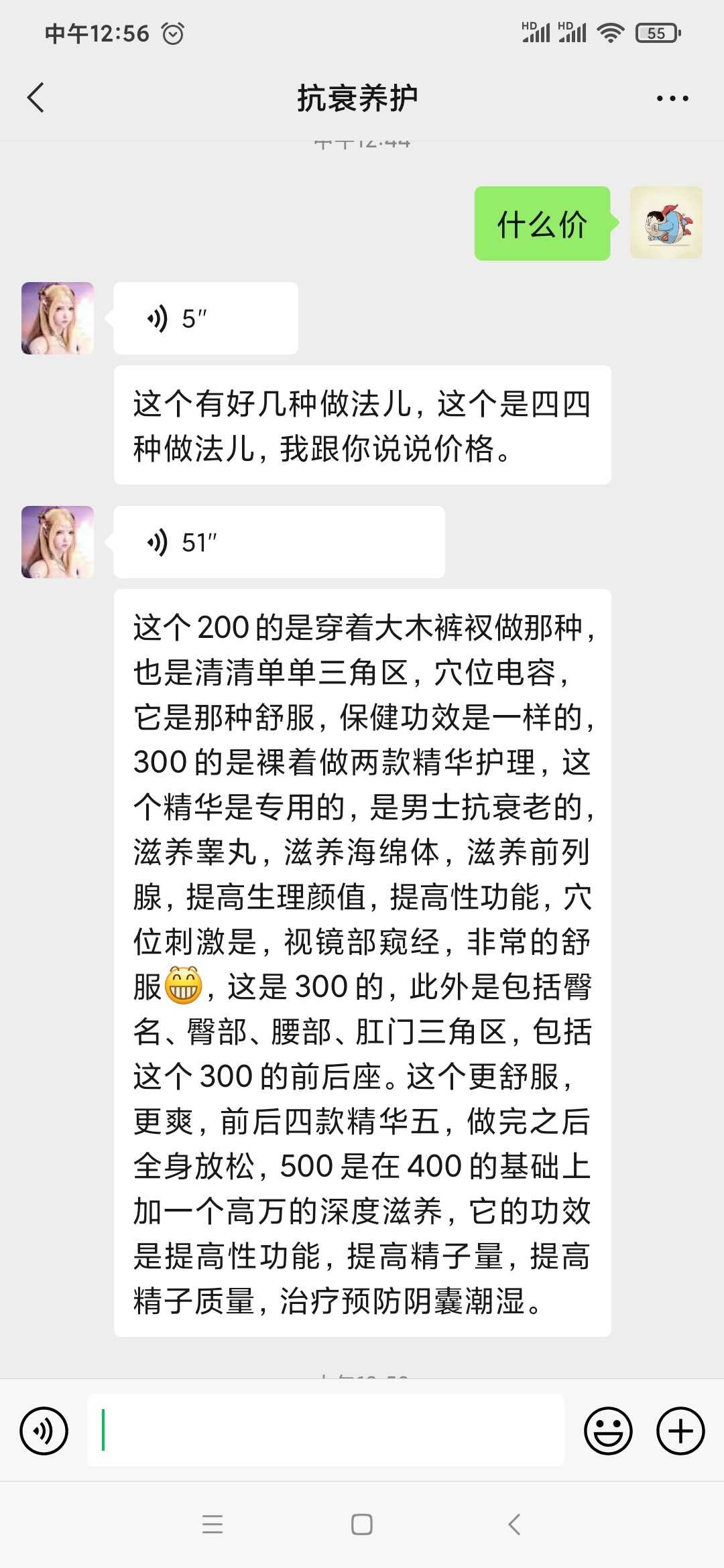Open my own avatar beside 什么价
This screenshot has height=1568, width=724.
[666, 223]
